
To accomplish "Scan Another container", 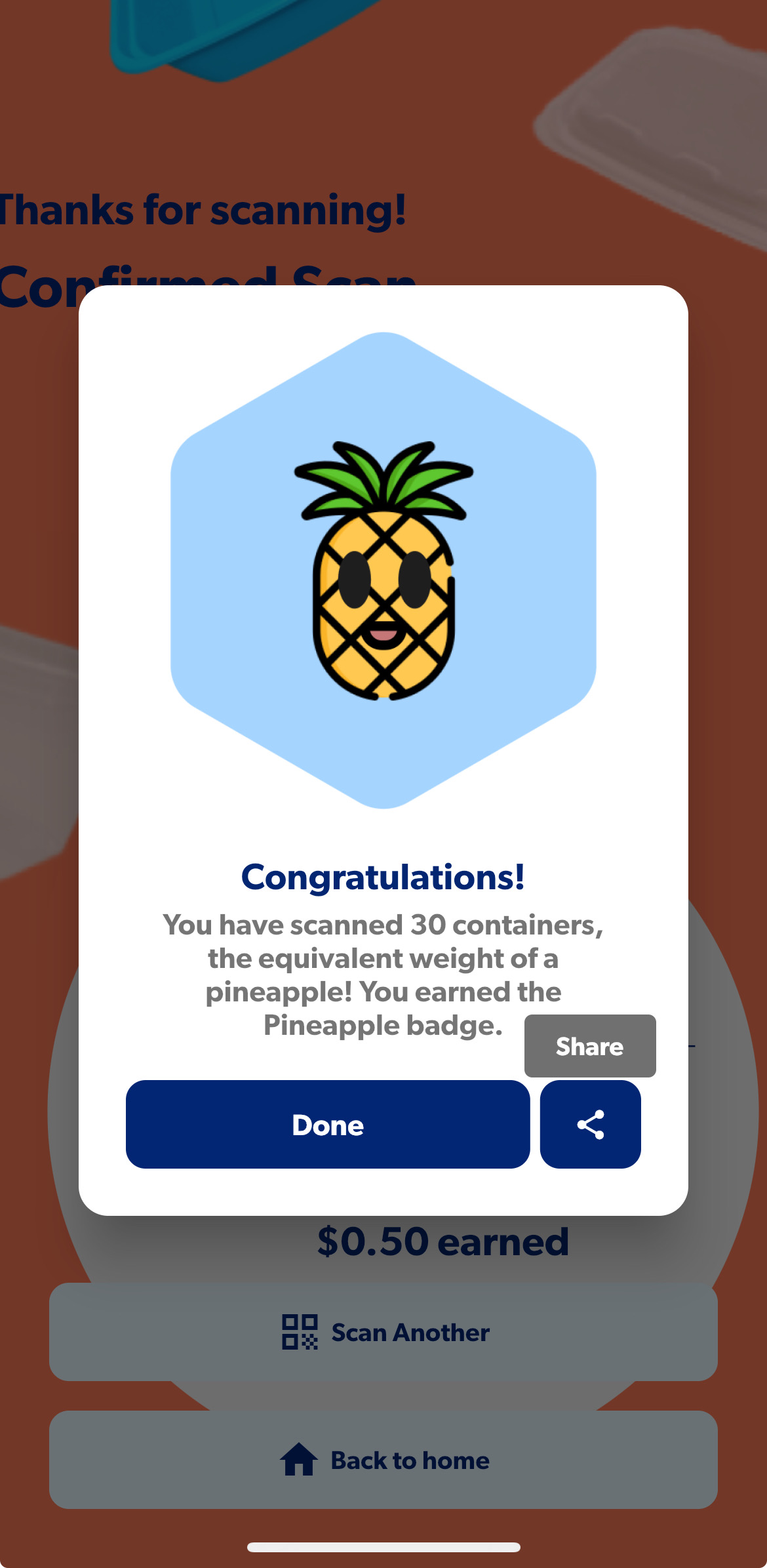I will [383, 1332].
